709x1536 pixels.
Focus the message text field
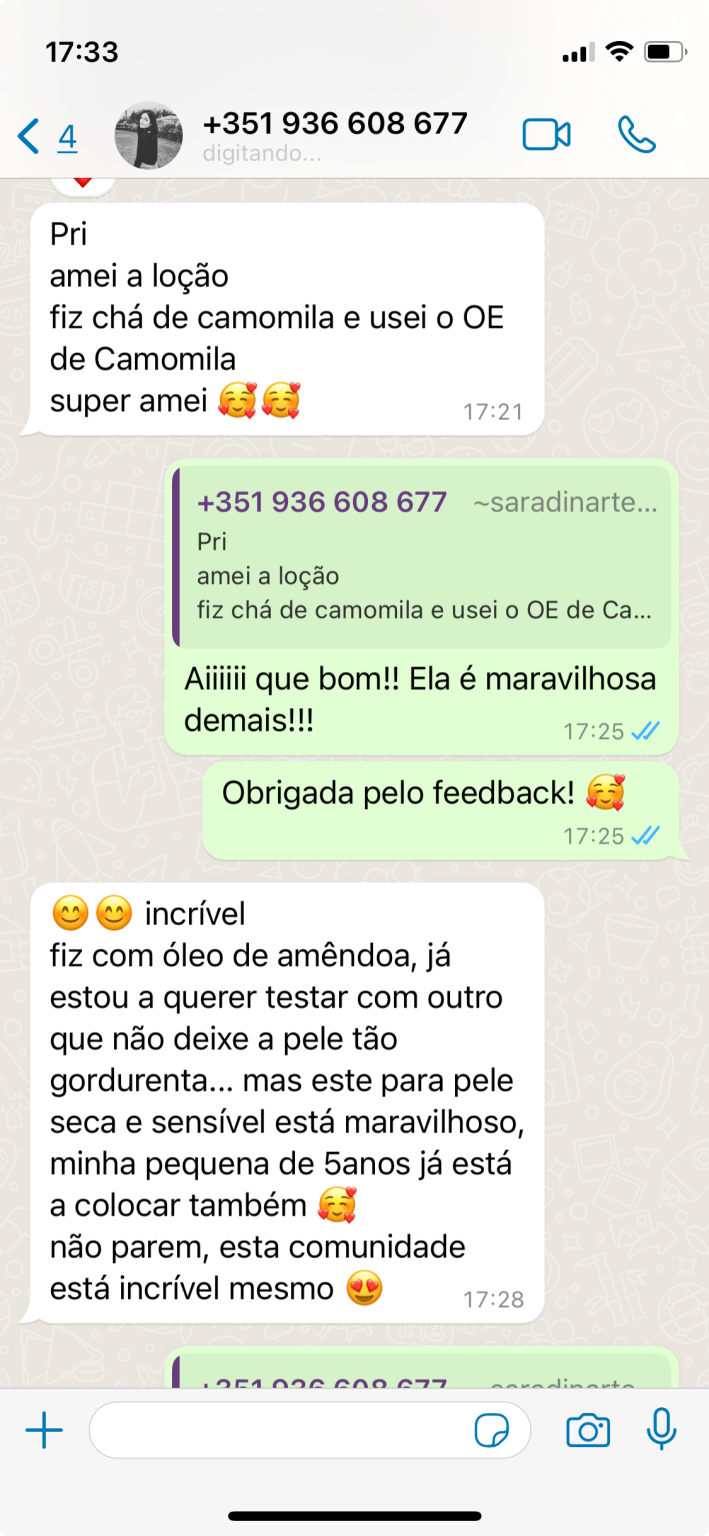click(x=280, y=1431)
